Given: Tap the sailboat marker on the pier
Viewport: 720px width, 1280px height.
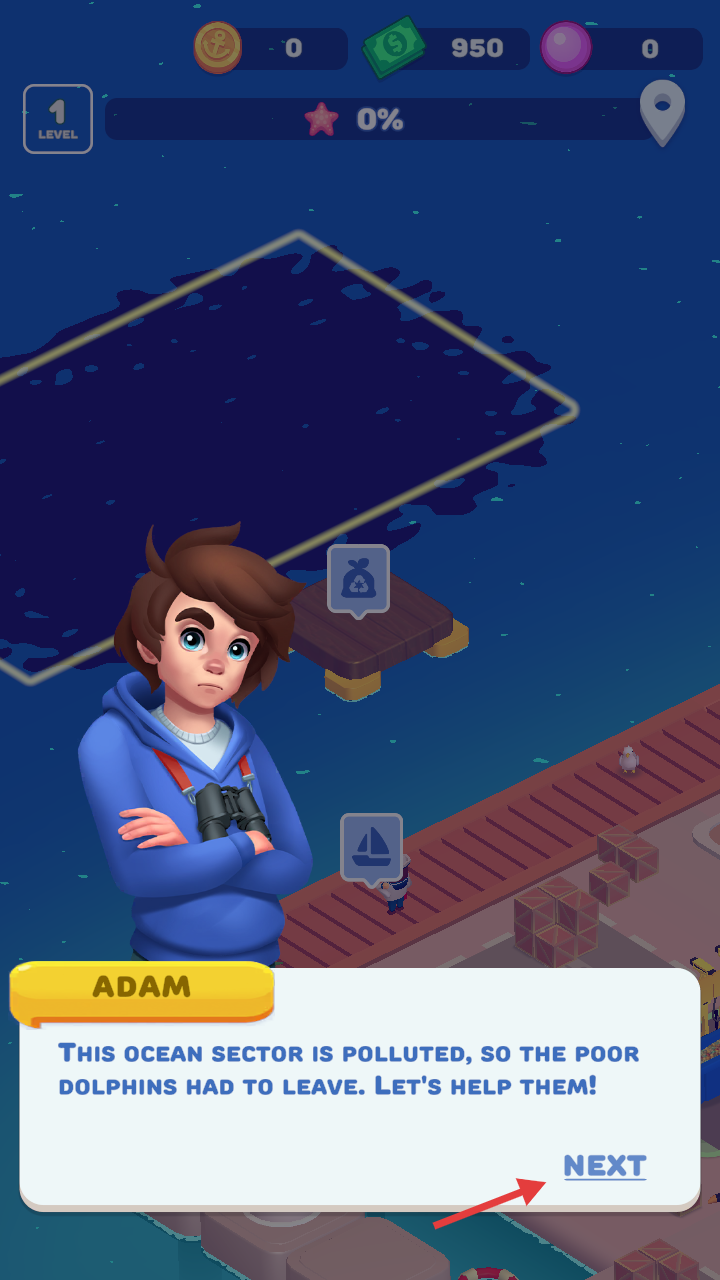Looking at the screenshot, I should (x=372, y=849).
